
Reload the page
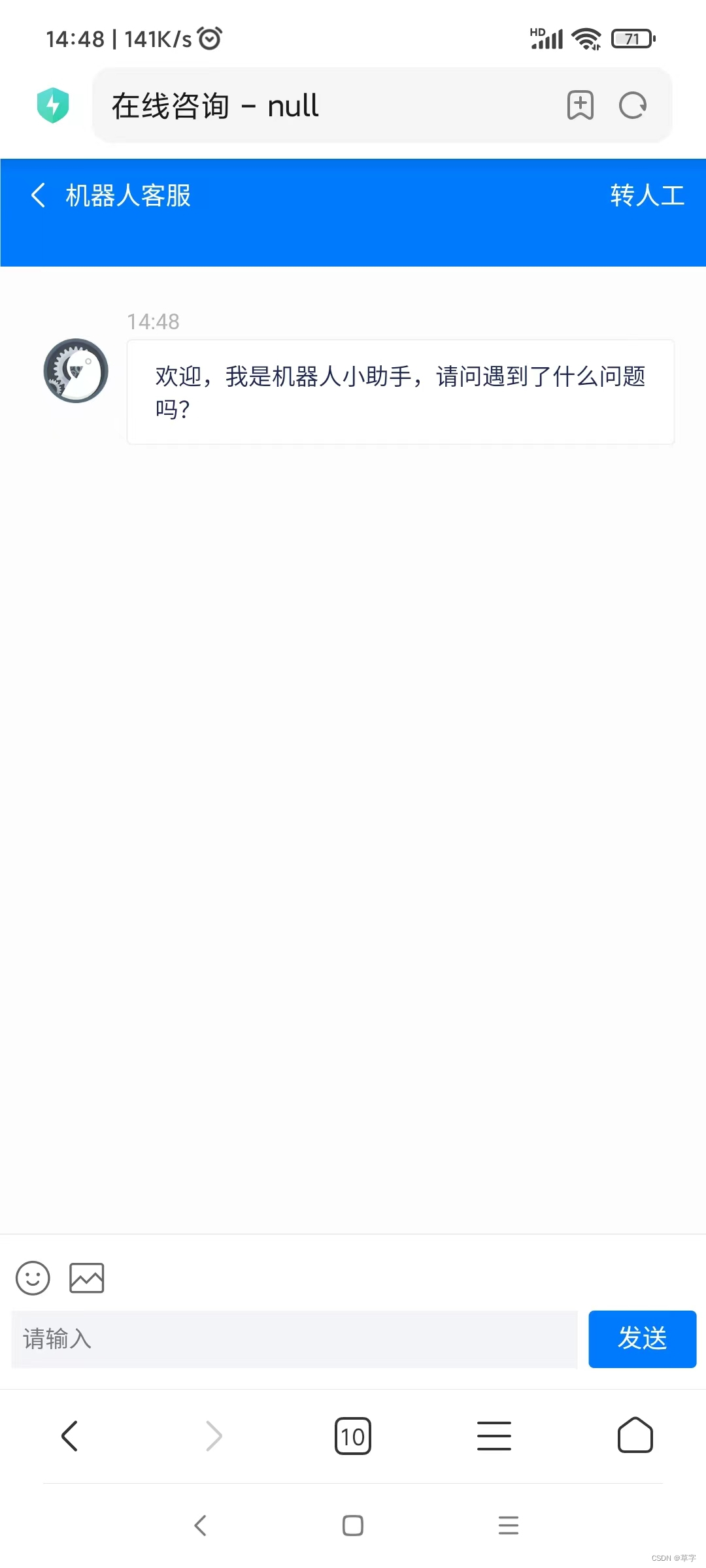(x=633, y=105)
